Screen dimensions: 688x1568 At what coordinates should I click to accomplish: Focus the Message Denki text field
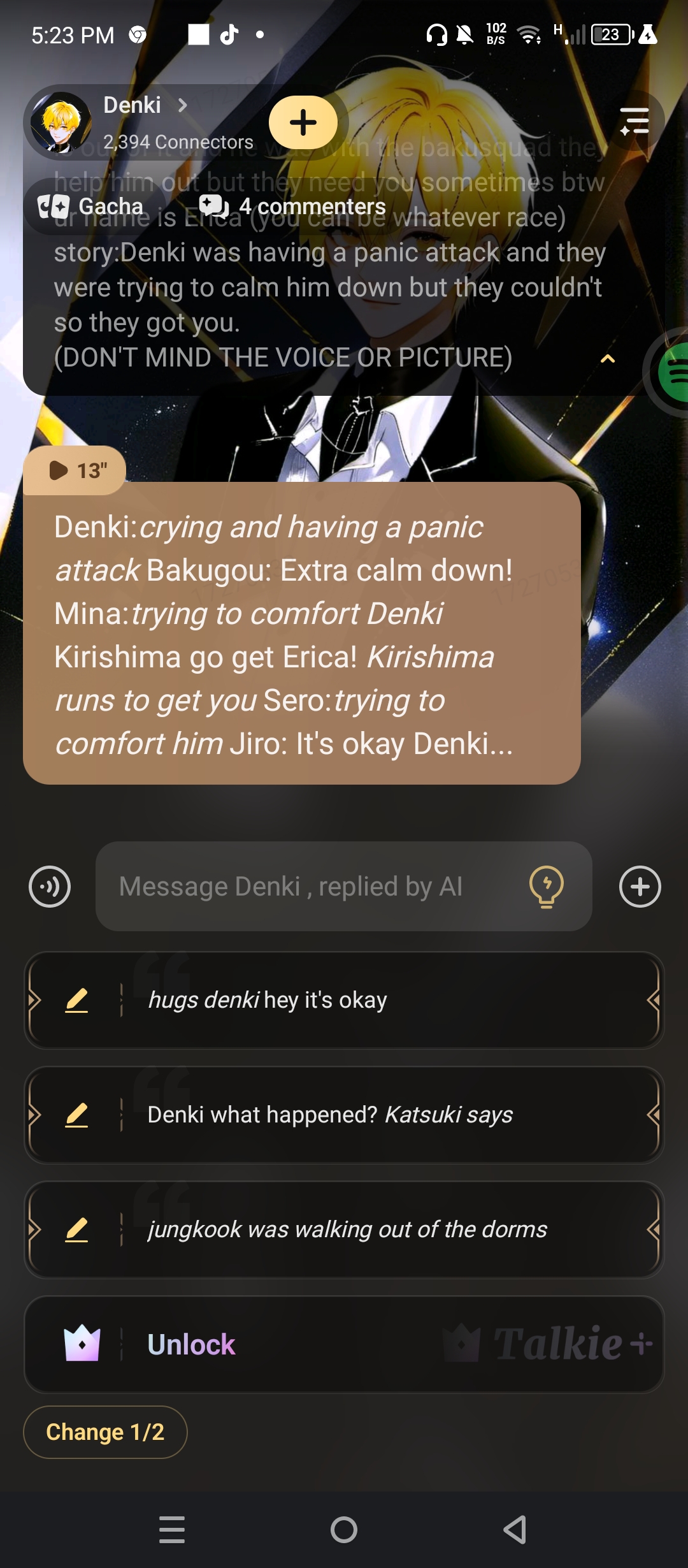(x=312, y=887)
